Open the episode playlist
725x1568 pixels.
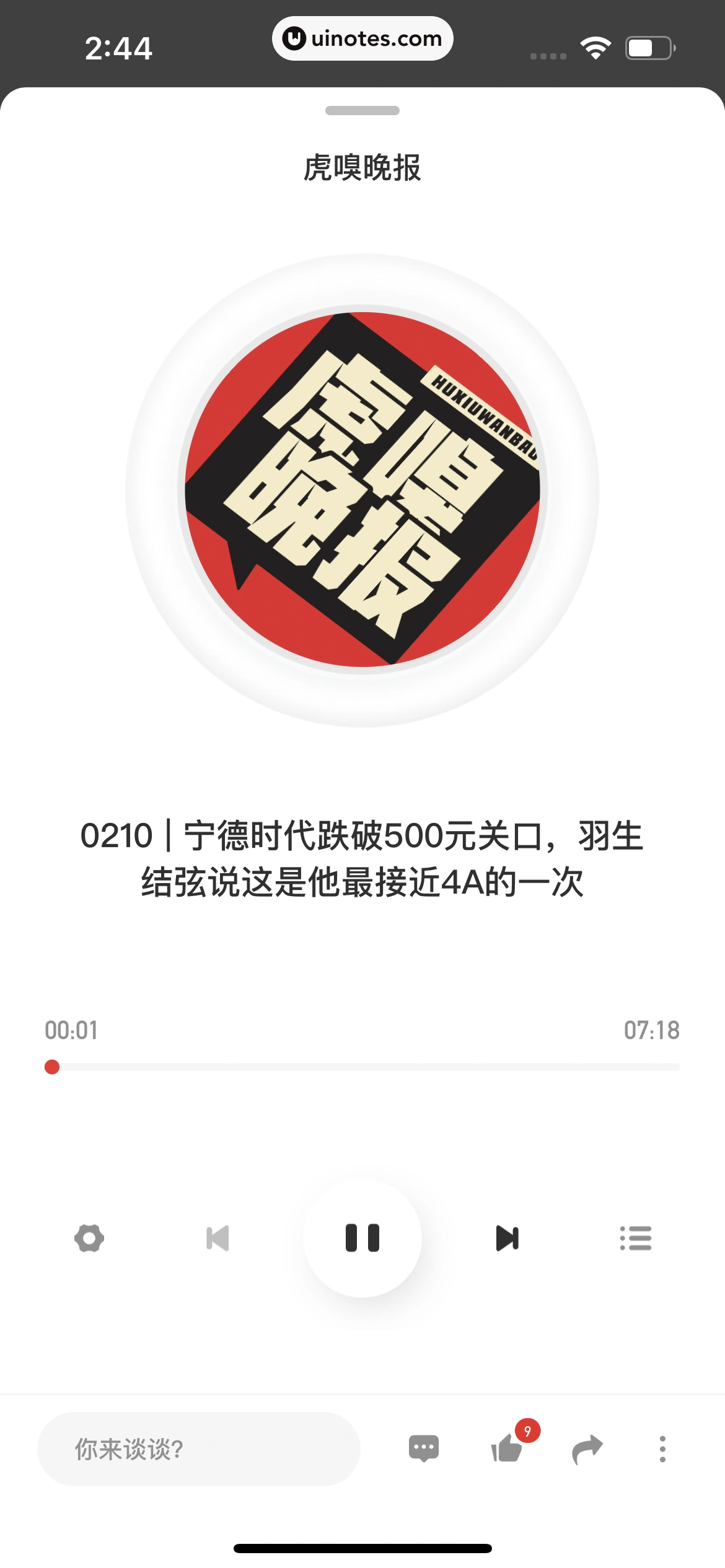point(636,1239)
